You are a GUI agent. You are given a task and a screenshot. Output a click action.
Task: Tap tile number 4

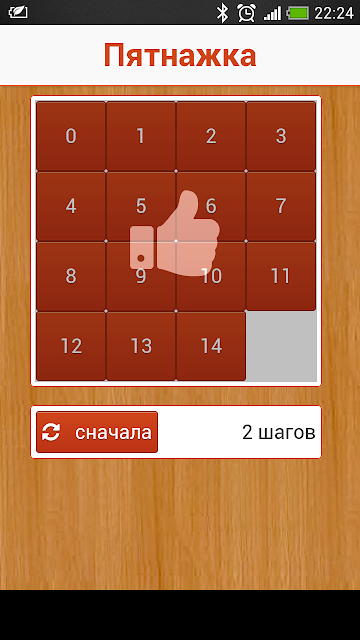(x=71, y=207)
